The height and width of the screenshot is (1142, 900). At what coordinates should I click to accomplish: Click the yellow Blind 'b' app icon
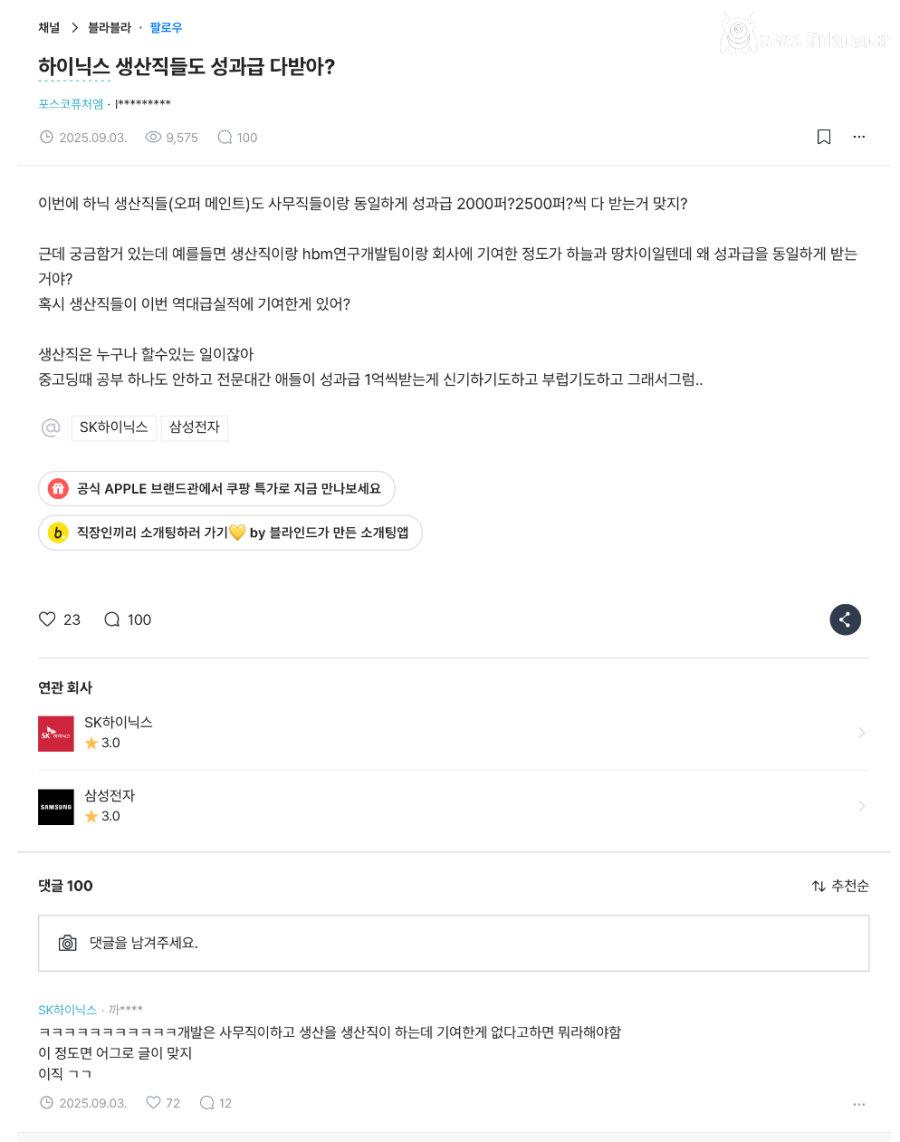pos(54,533)
